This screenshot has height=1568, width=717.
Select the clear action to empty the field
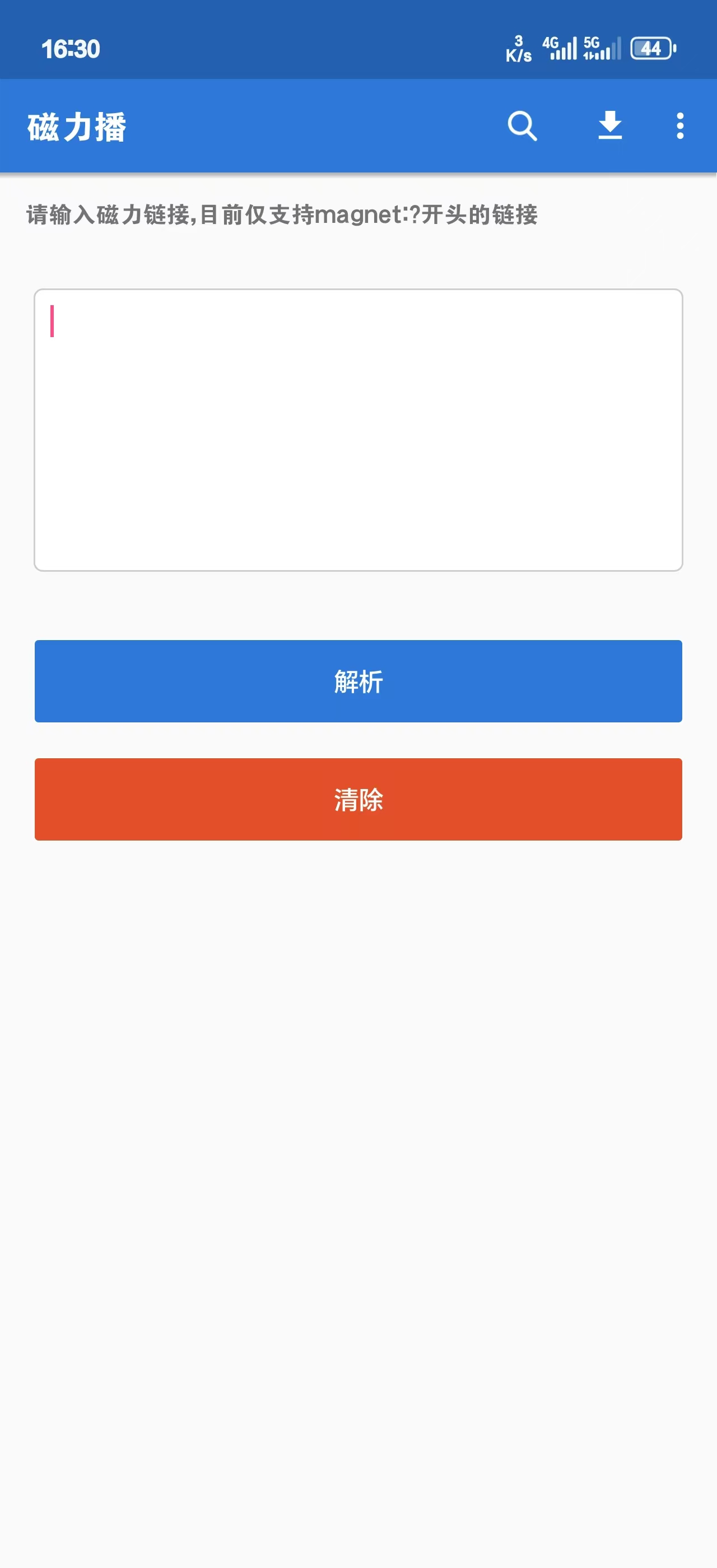point(358,800)
